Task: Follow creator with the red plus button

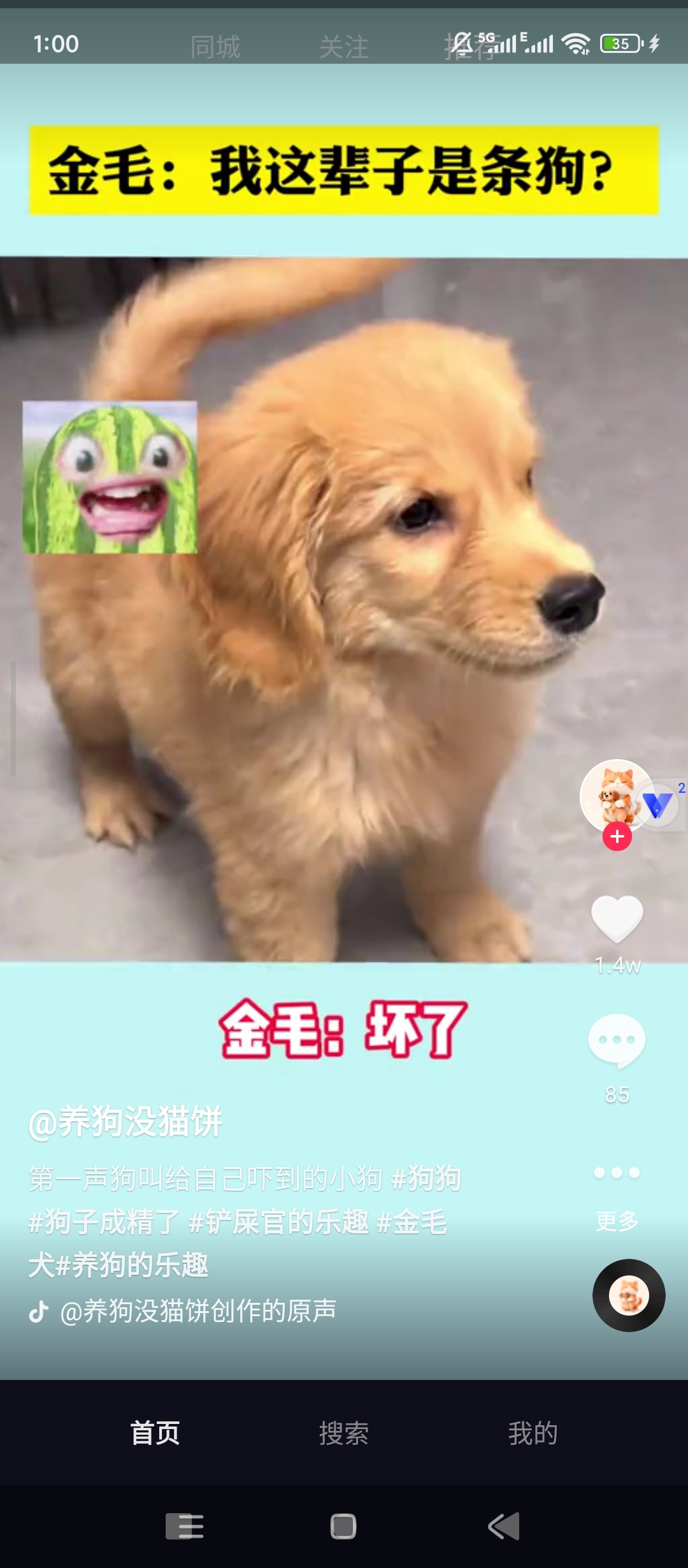Action: pyautogui.click(x=617, y=836)
